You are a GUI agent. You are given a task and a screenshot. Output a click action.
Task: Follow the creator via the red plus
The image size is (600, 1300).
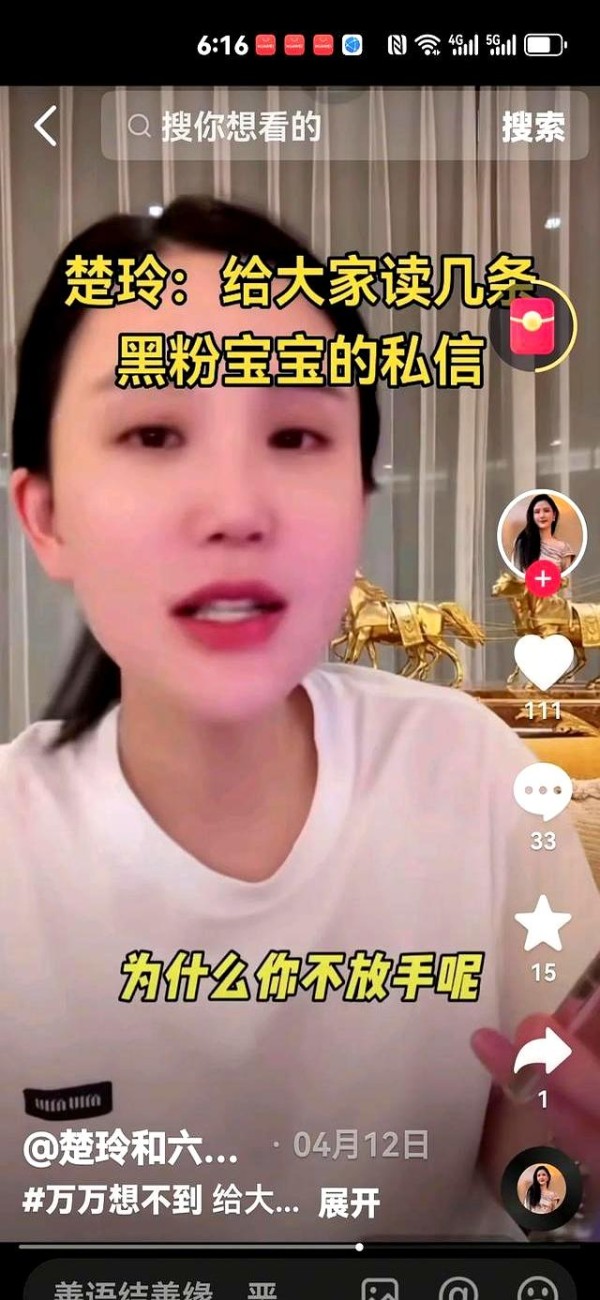(542, 579)
